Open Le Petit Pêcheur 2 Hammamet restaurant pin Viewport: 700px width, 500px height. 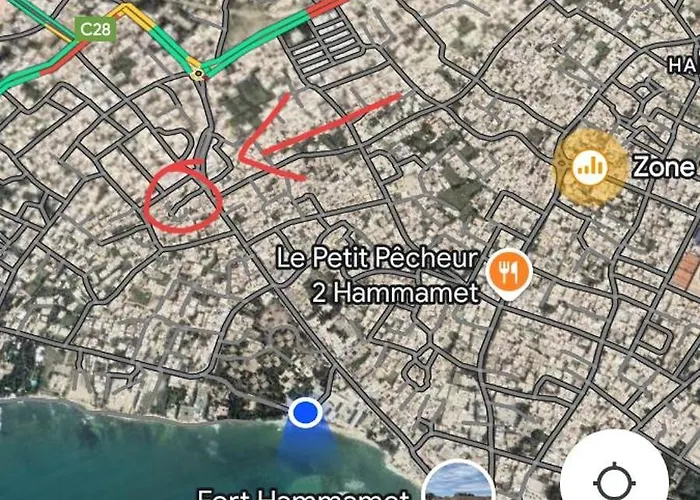508,271
